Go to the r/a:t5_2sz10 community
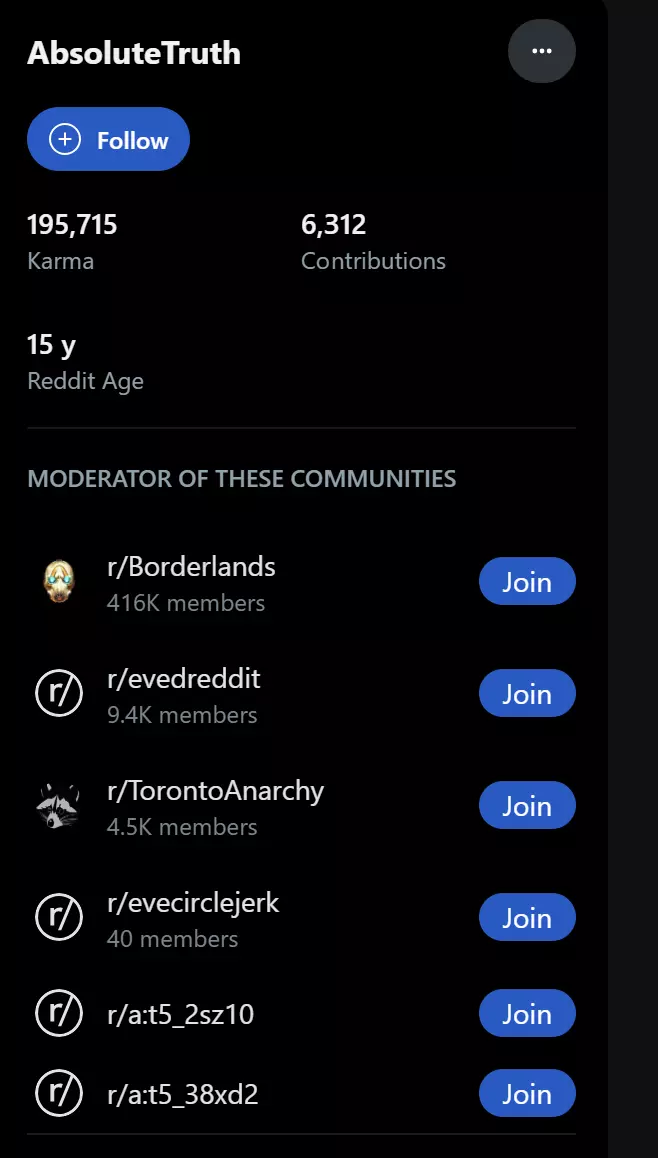 point(180,1015)
